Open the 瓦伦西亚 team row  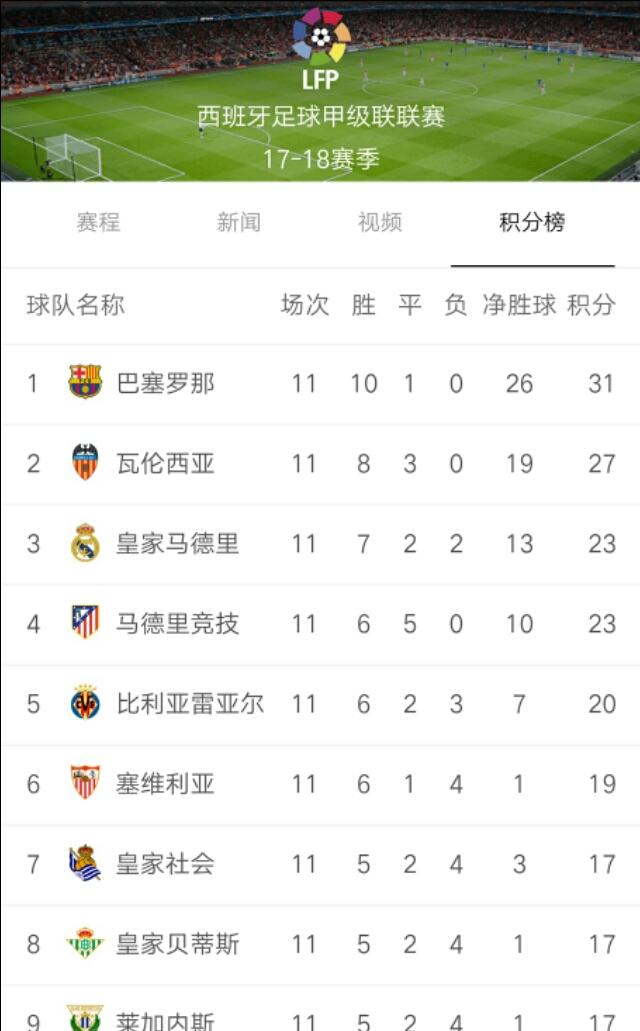pos(320,464)
